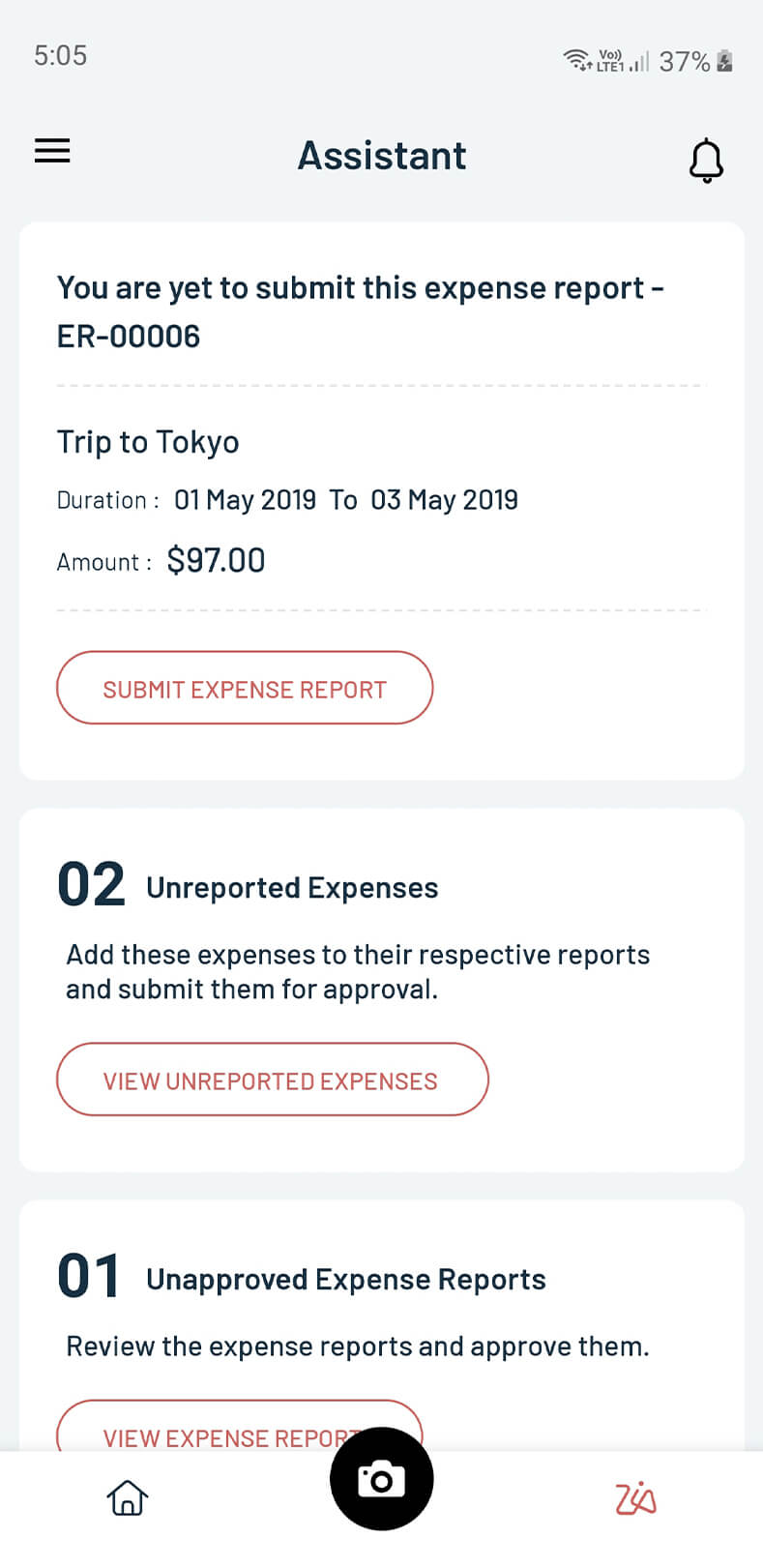Go to Home from the bottom bar
The height and width of the screenshot is (1568, 763).
(x=127, y=1497)
